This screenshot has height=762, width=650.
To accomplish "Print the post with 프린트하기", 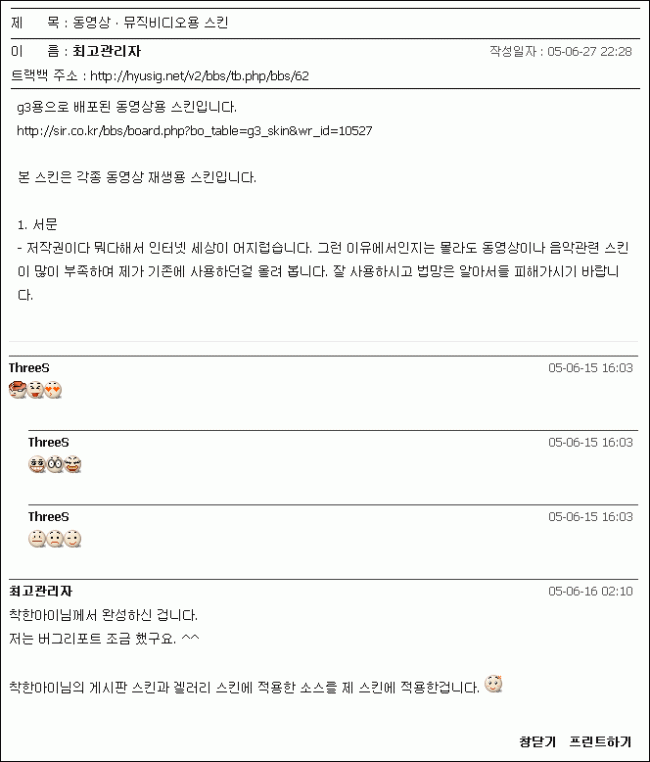I will pyautogui.click(x=600, y=741).
